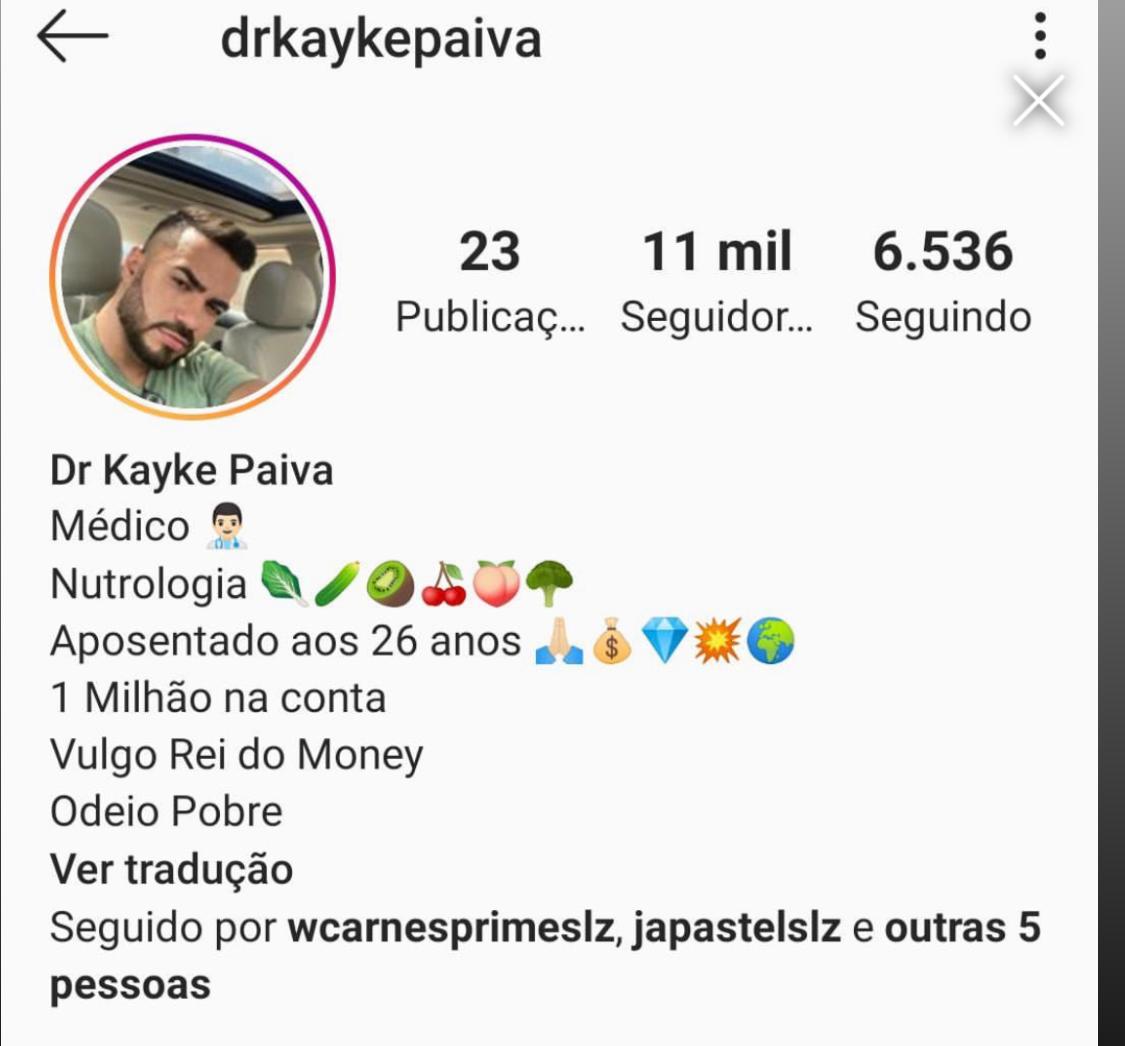View the story on the profile picture
Image resolution: width=1125 pixels, height=1046 pixels.
[192, 277]
